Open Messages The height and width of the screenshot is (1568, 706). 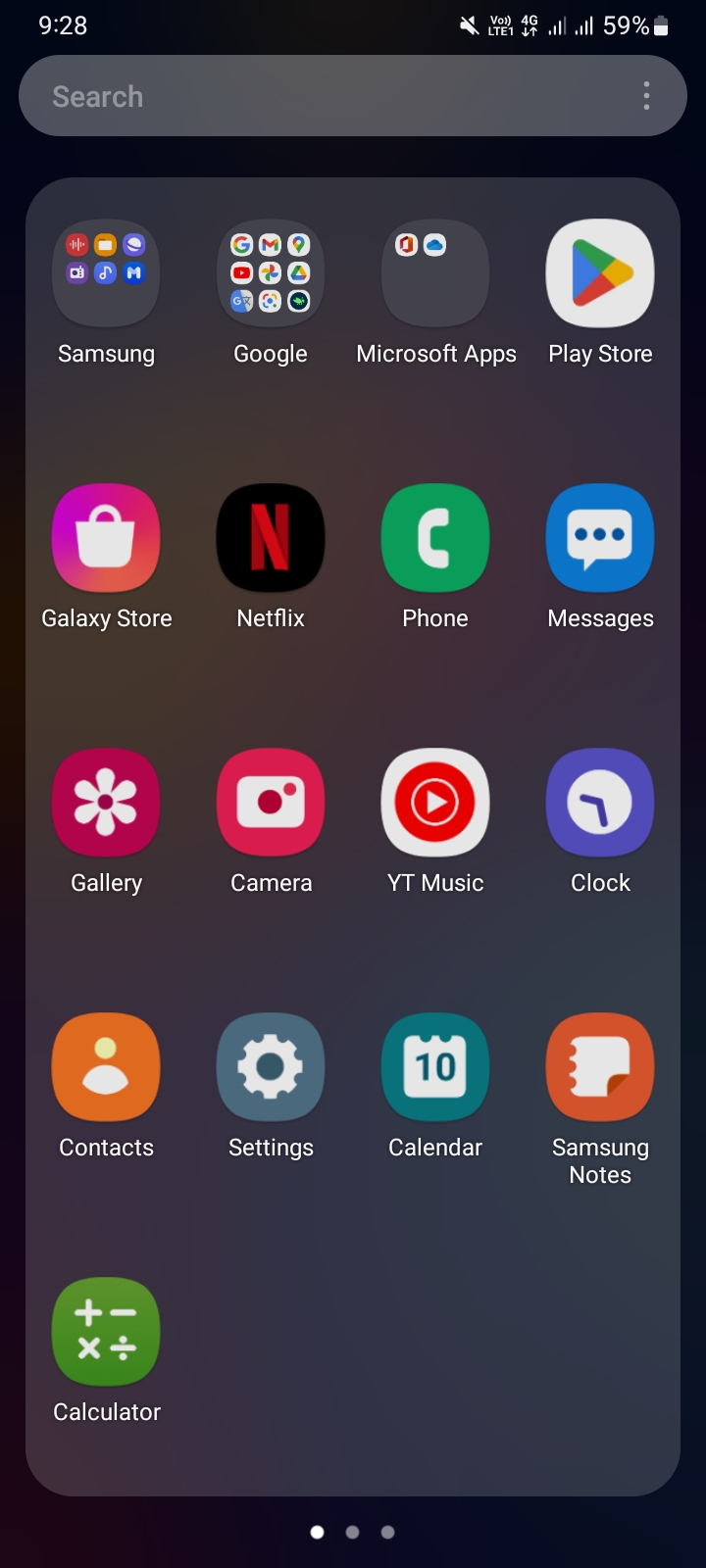[x=600, y=537]
